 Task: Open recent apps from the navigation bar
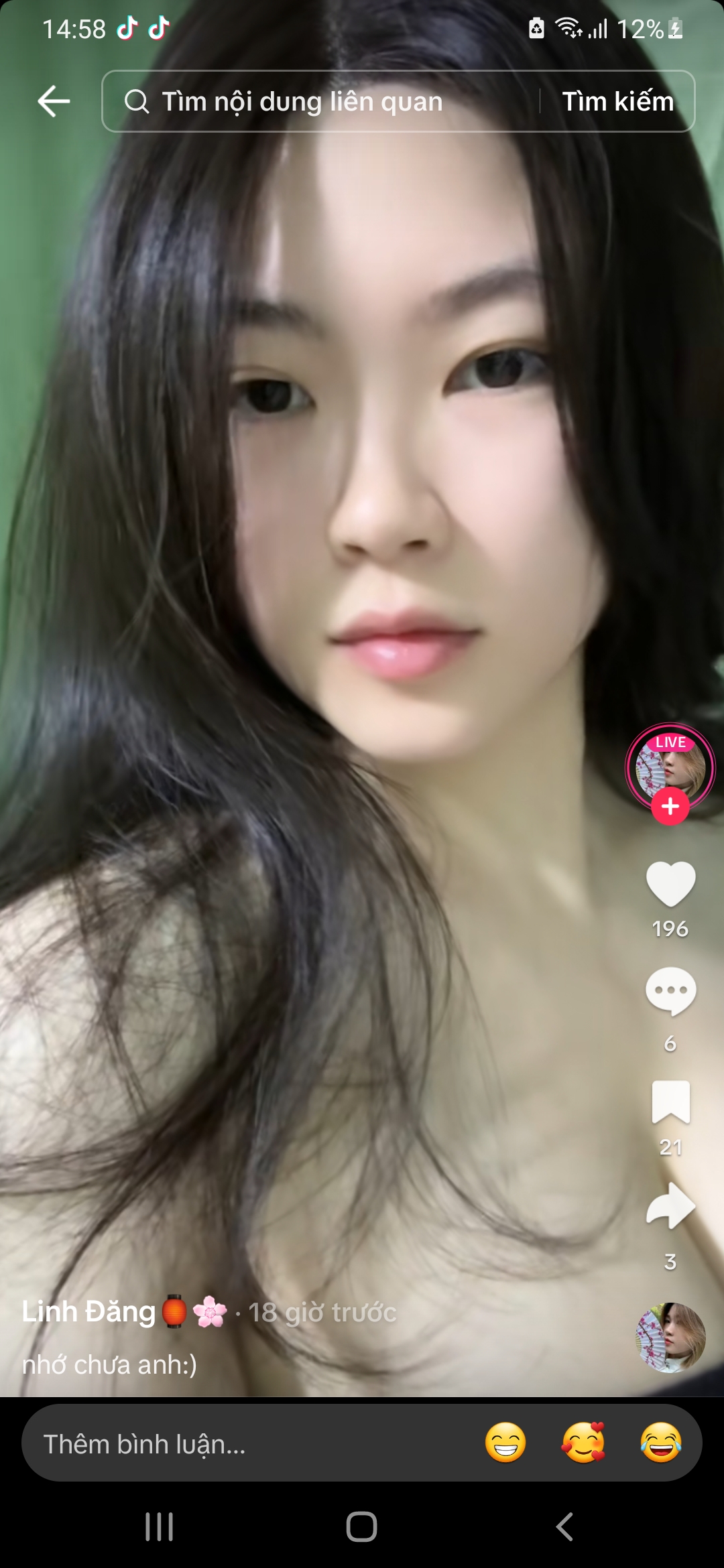(160, 1527)
